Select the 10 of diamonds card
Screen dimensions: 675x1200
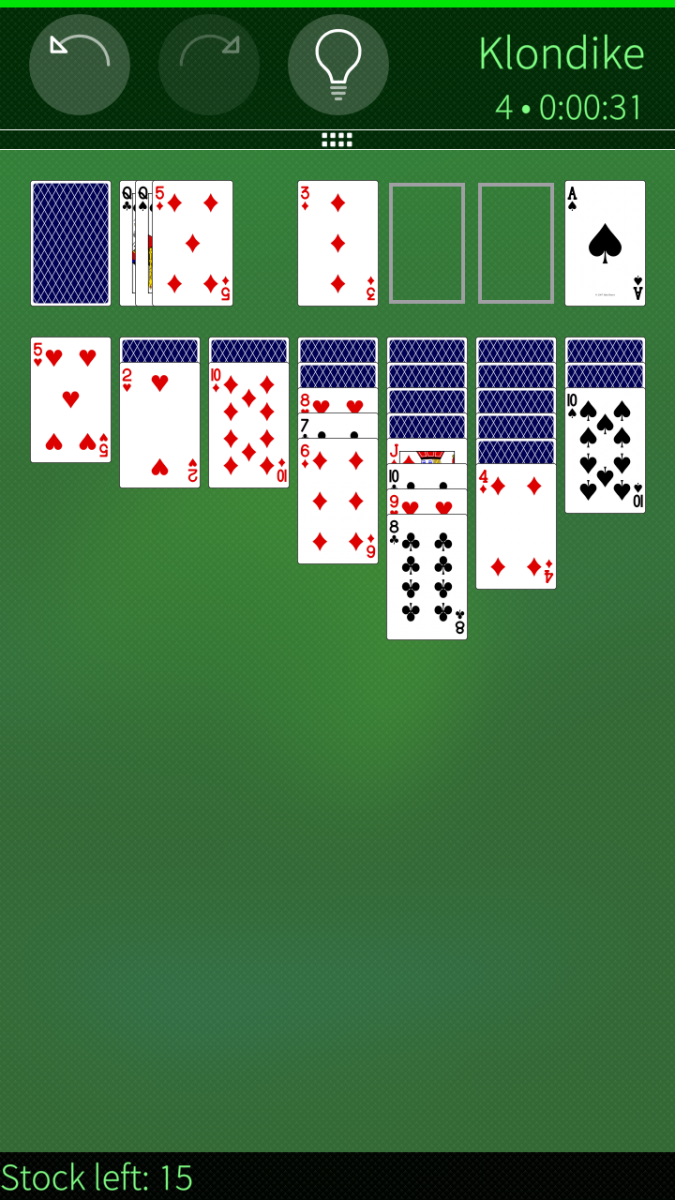(x=249, y=426)
